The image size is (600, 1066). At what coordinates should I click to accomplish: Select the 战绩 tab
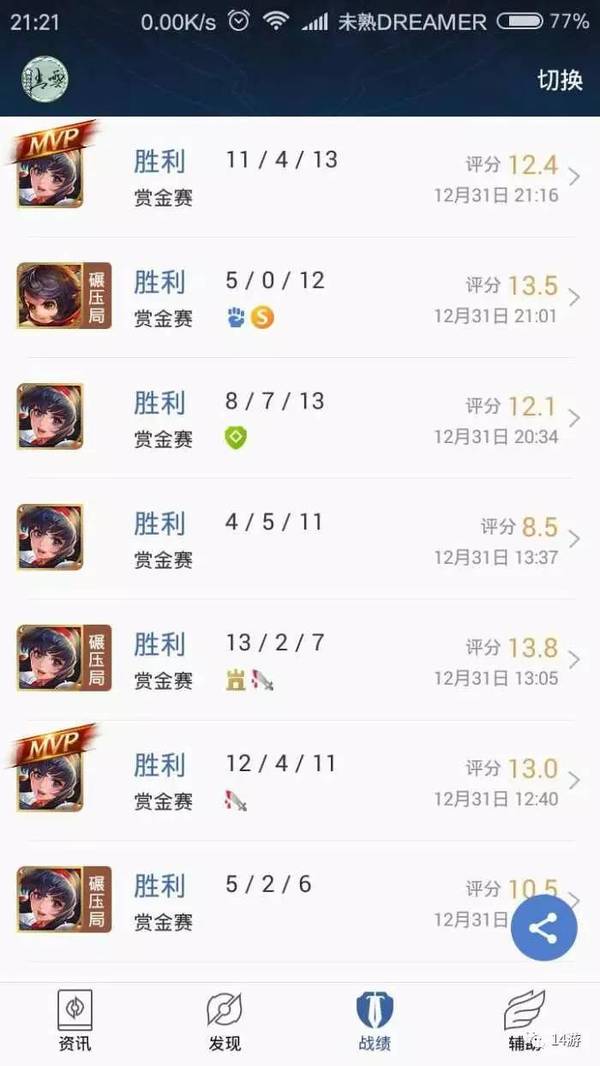[x=375, y=1022]
